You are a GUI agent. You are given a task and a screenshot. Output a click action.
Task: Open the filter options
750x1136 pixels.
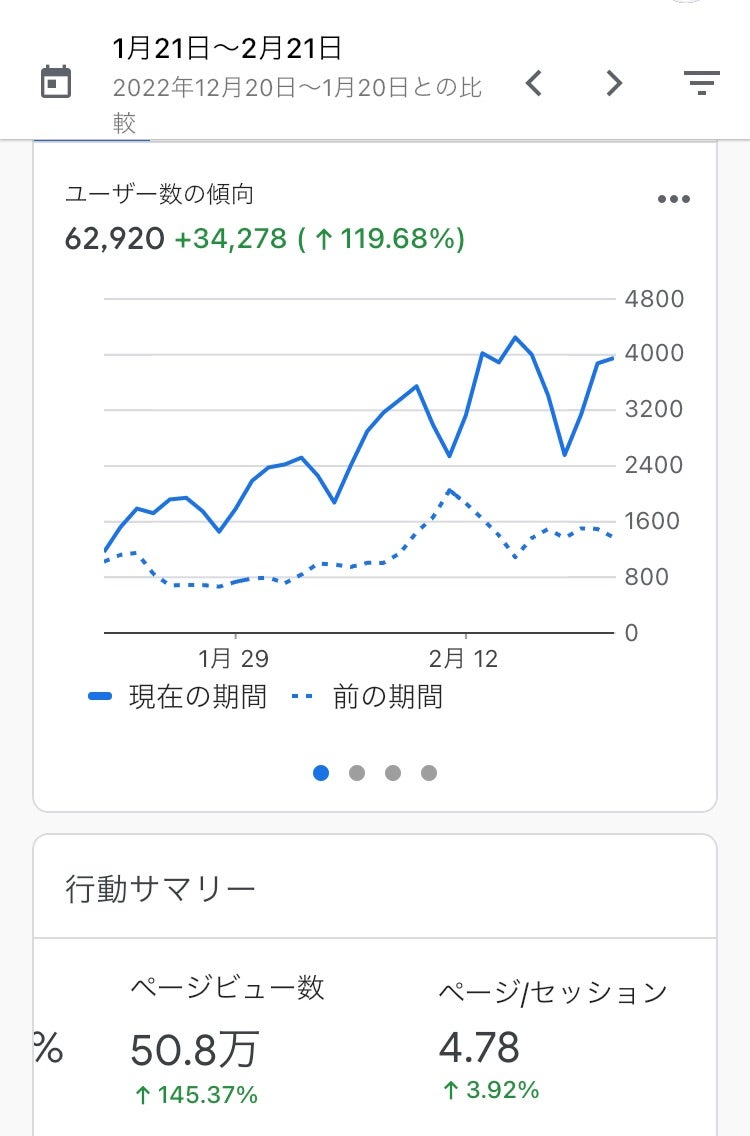[702, 83]
